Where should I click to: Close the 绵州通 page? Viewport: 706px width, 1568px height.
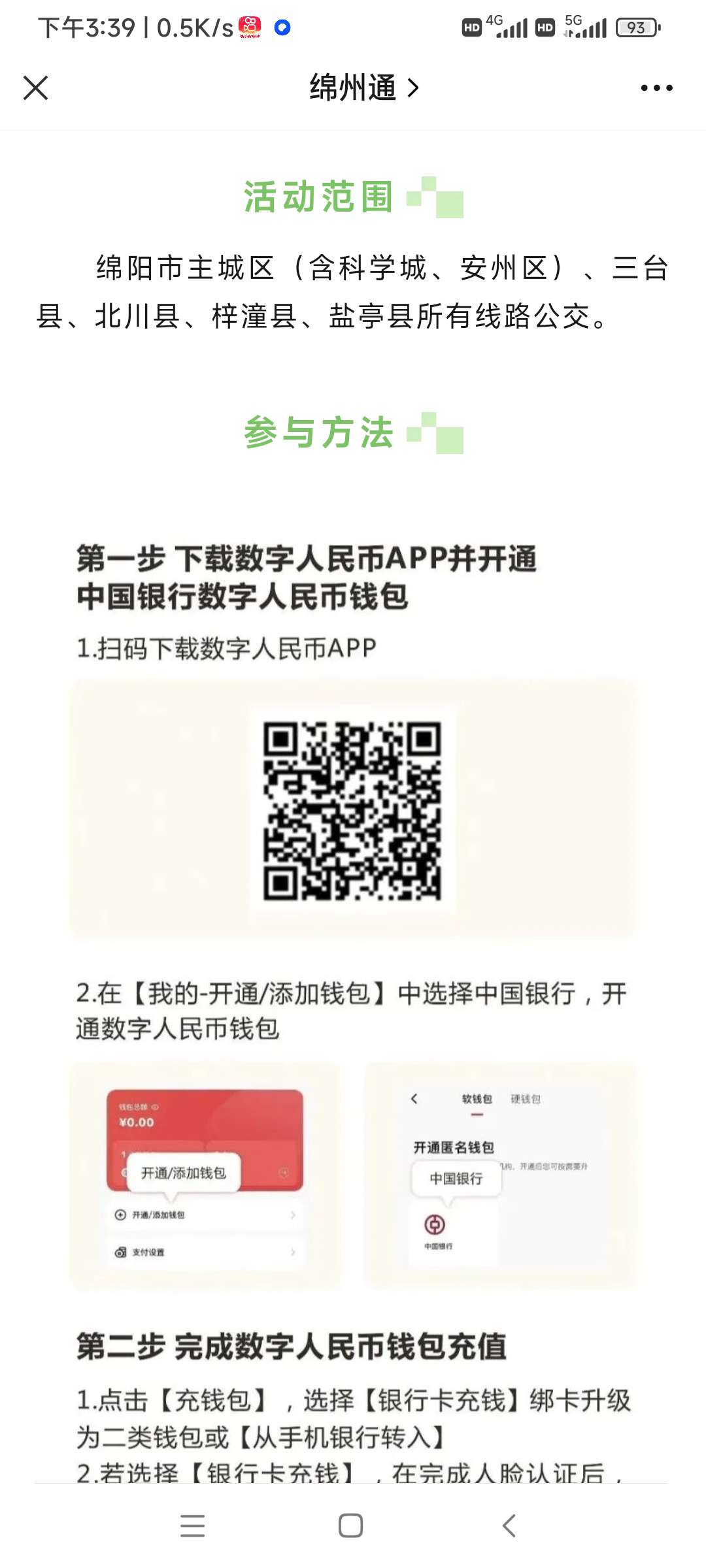coord(35,88)
